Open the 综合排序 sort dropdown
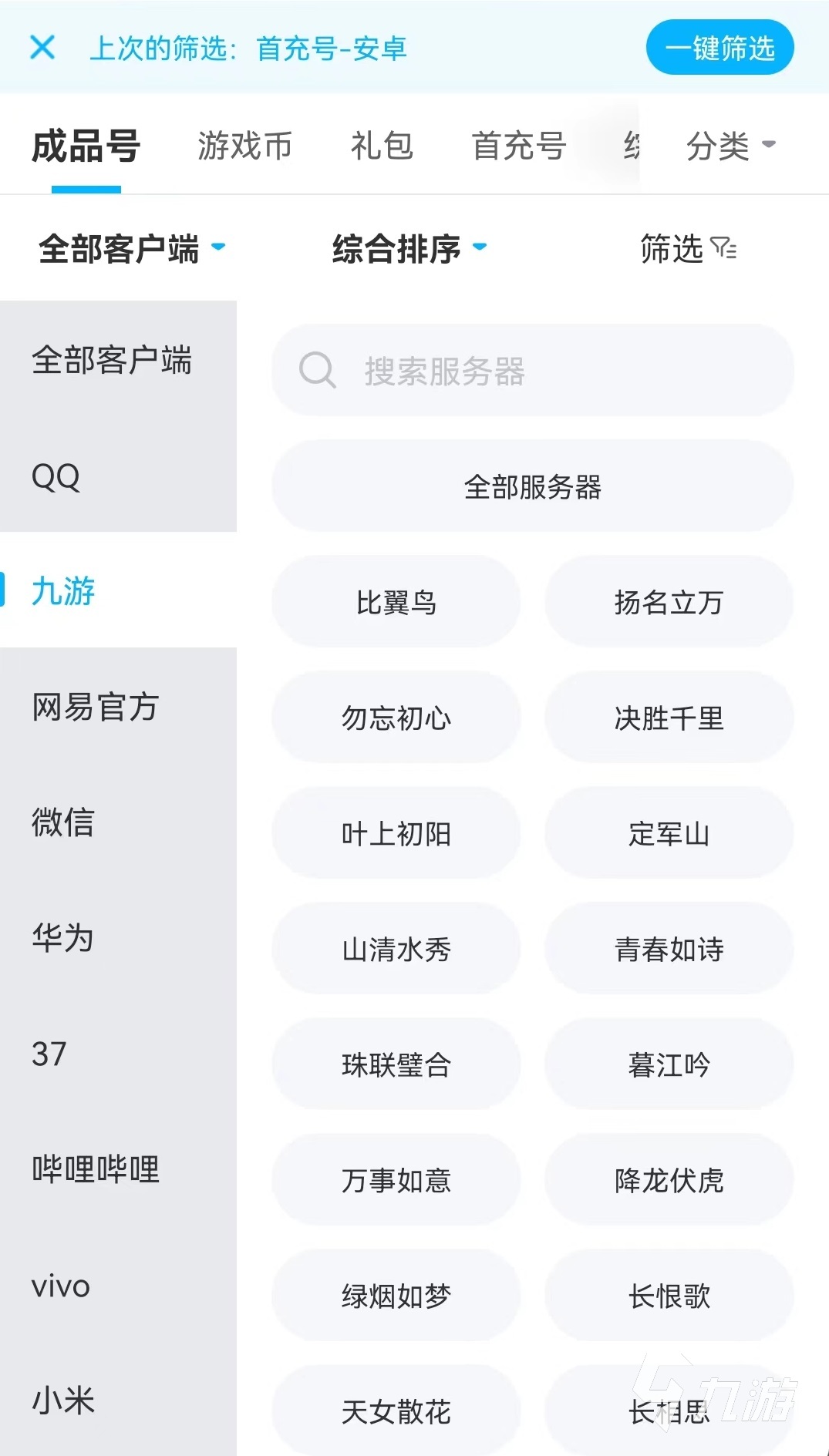The width and height of the screenshot is (829, 1456). 409,248
